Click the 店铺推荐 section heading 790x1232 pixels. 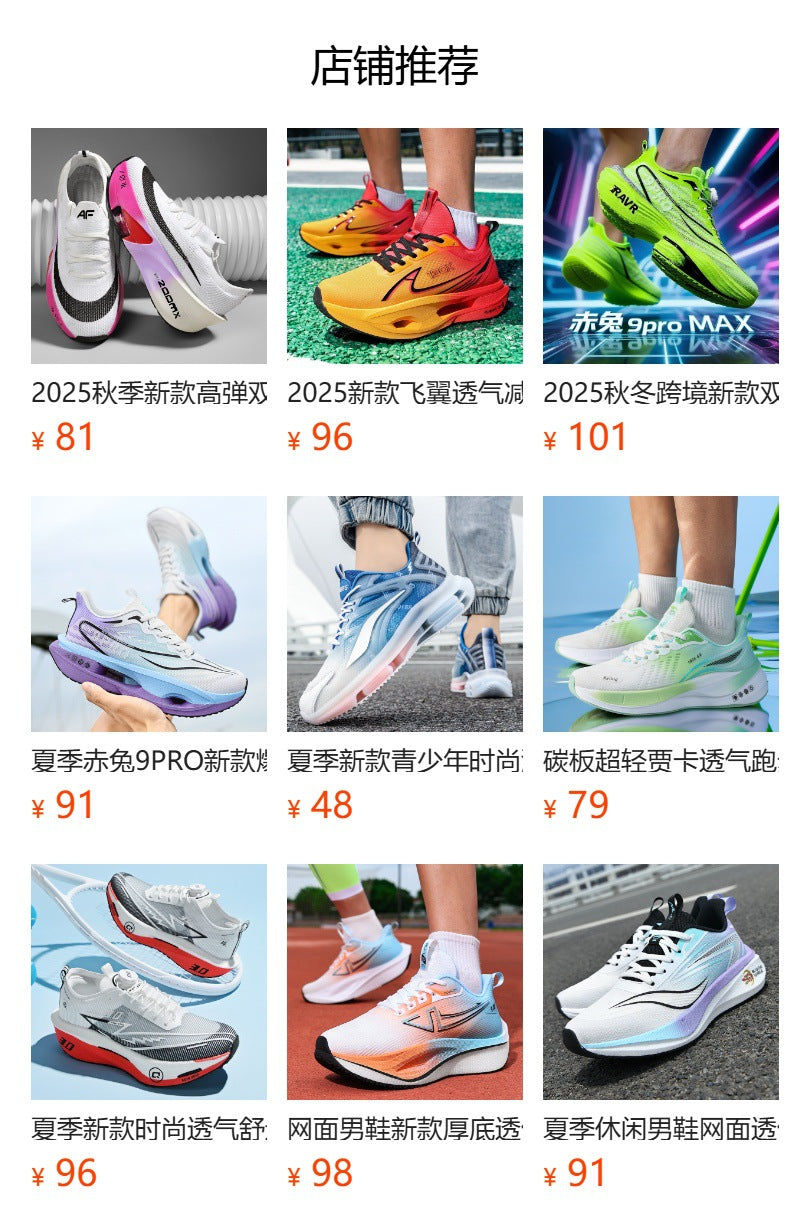[x=395, y=63]
